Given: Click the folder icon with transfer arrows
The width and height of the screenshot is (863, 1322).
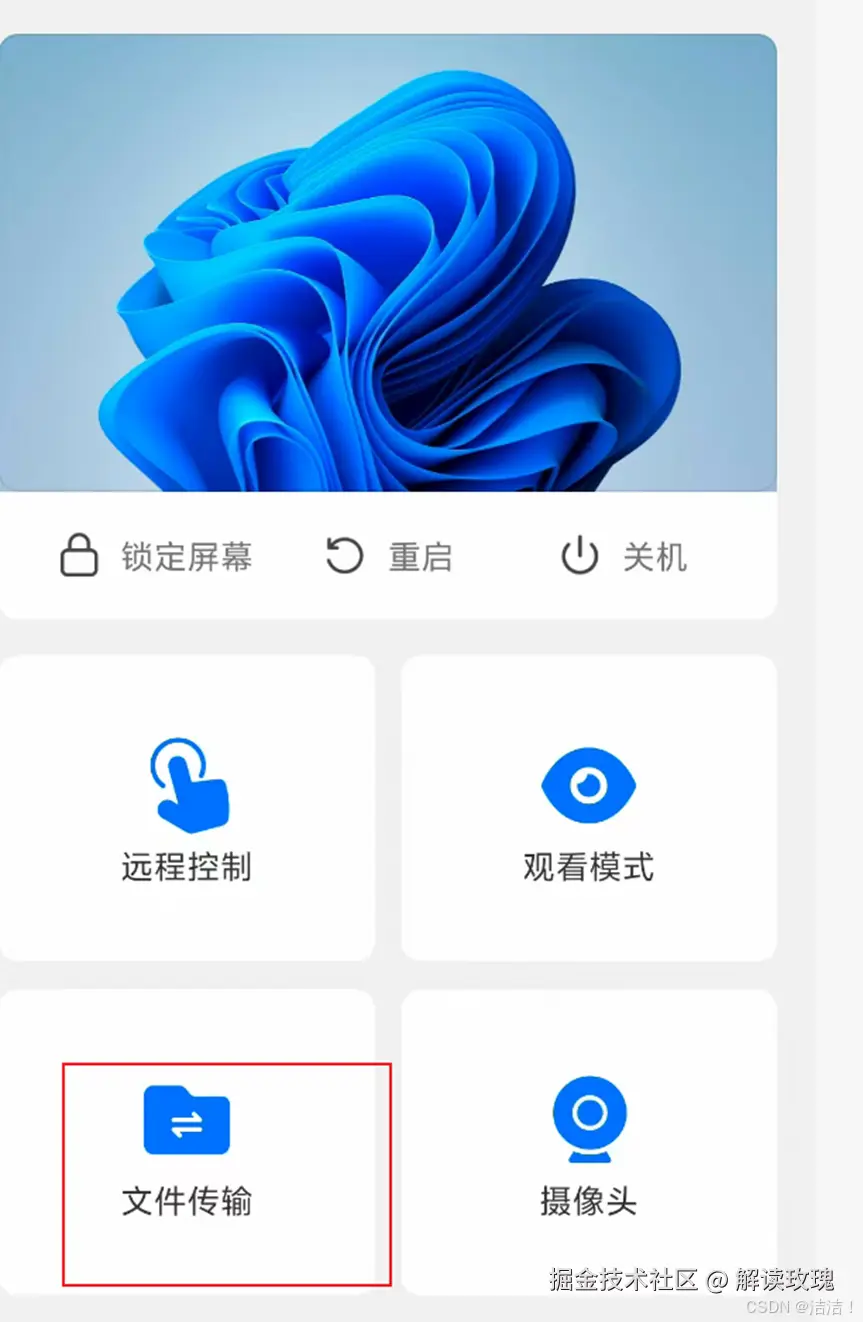Looking at the screenshot, I should click(x=186, y=1119).
